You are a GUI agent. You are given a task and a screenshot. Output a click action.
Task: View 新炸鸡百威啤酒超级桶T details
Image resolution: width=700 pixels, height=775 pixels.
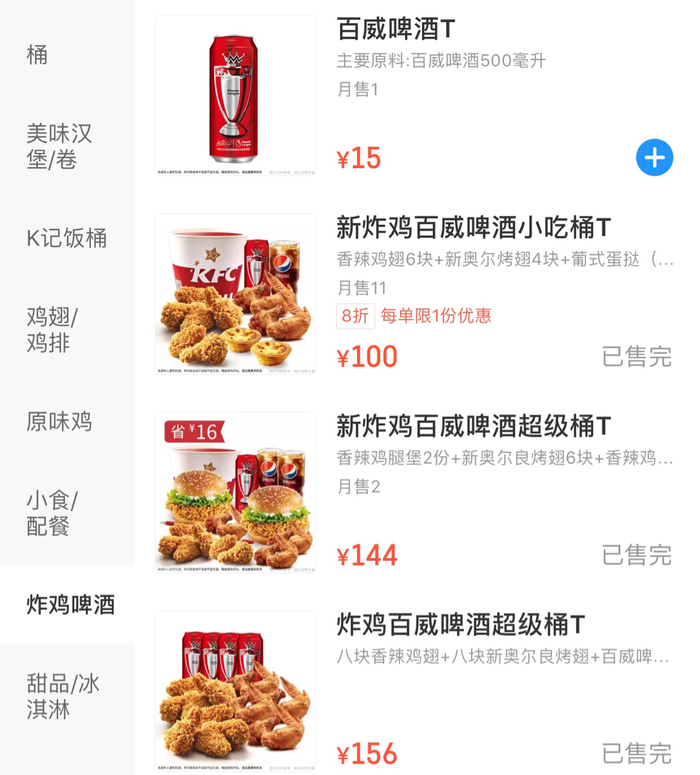point(474,426)
